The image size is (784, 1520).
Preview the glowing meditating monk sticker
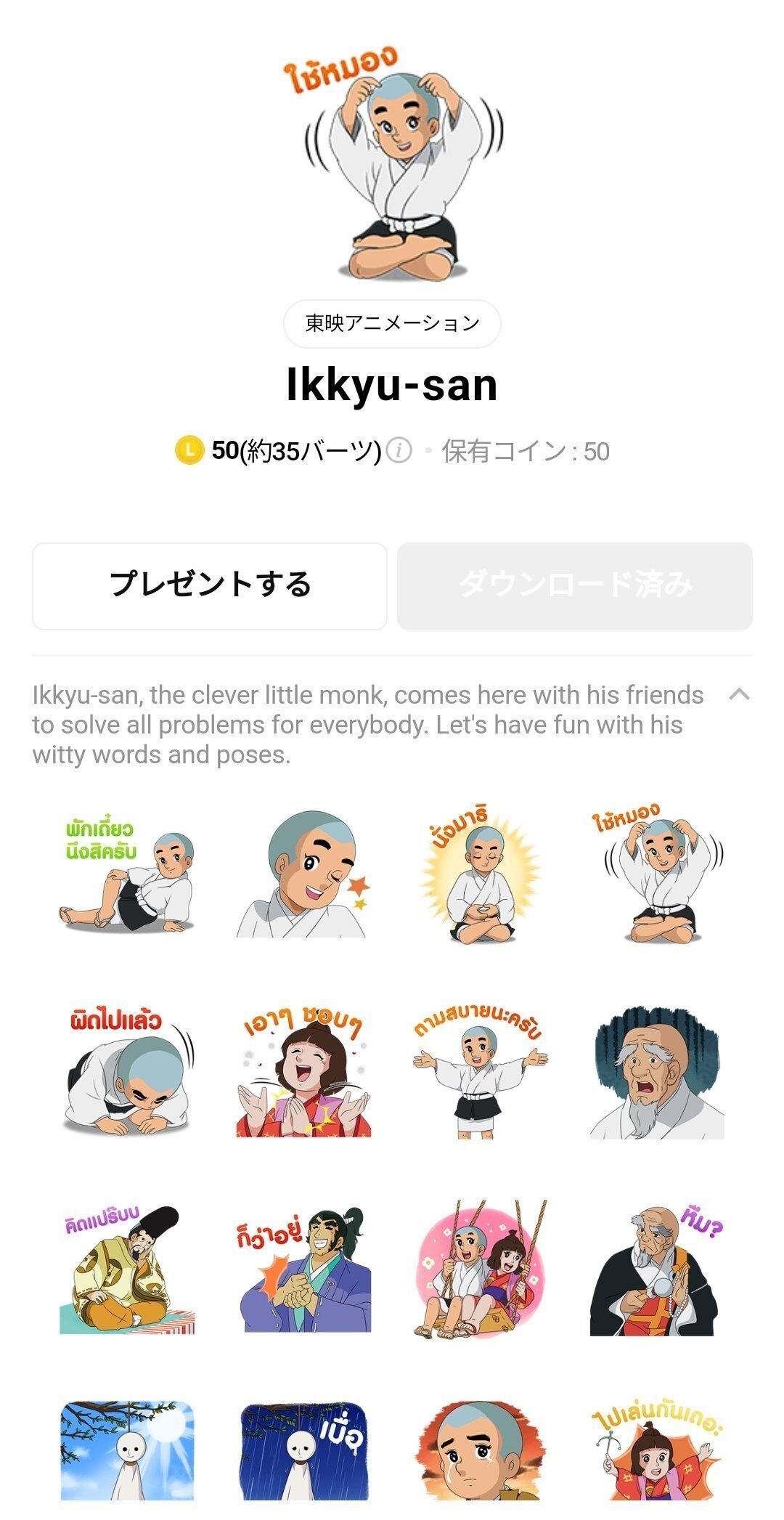tap(481, 877)
